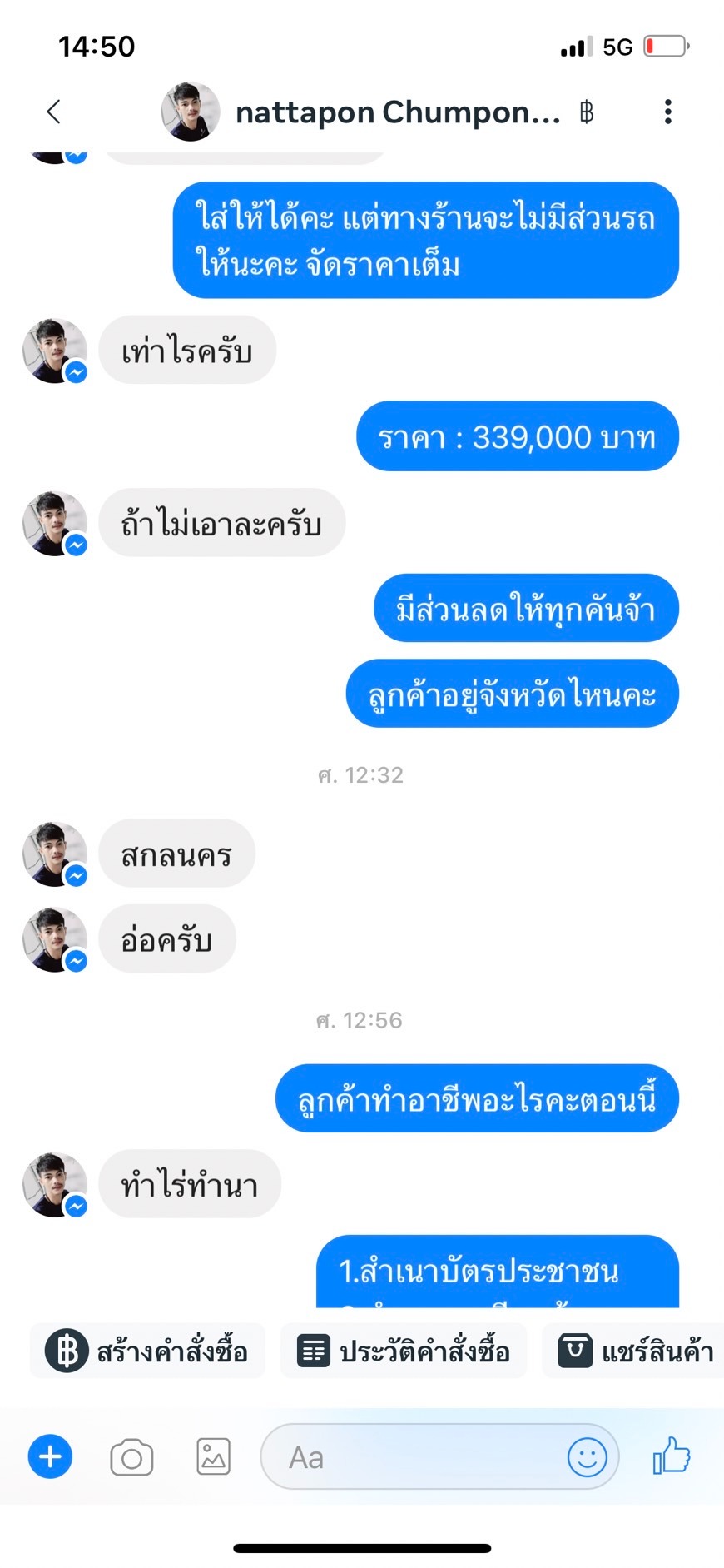The image size is (724, 1568).
Task: Send a thumbs-up like
Action: [x=672, y=1456]
